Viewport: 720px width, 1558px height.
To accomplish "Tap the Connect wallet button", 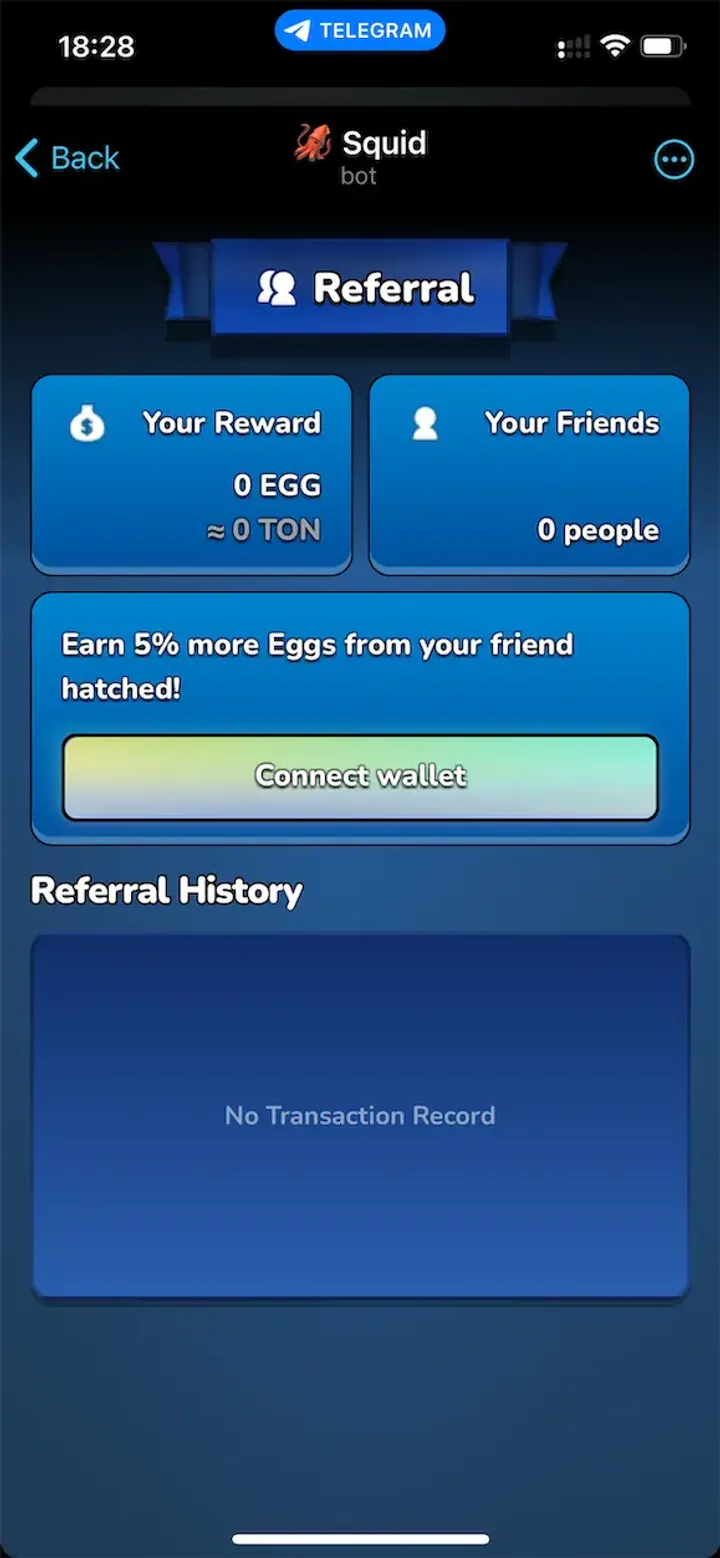I will click(x=360, y=777).
